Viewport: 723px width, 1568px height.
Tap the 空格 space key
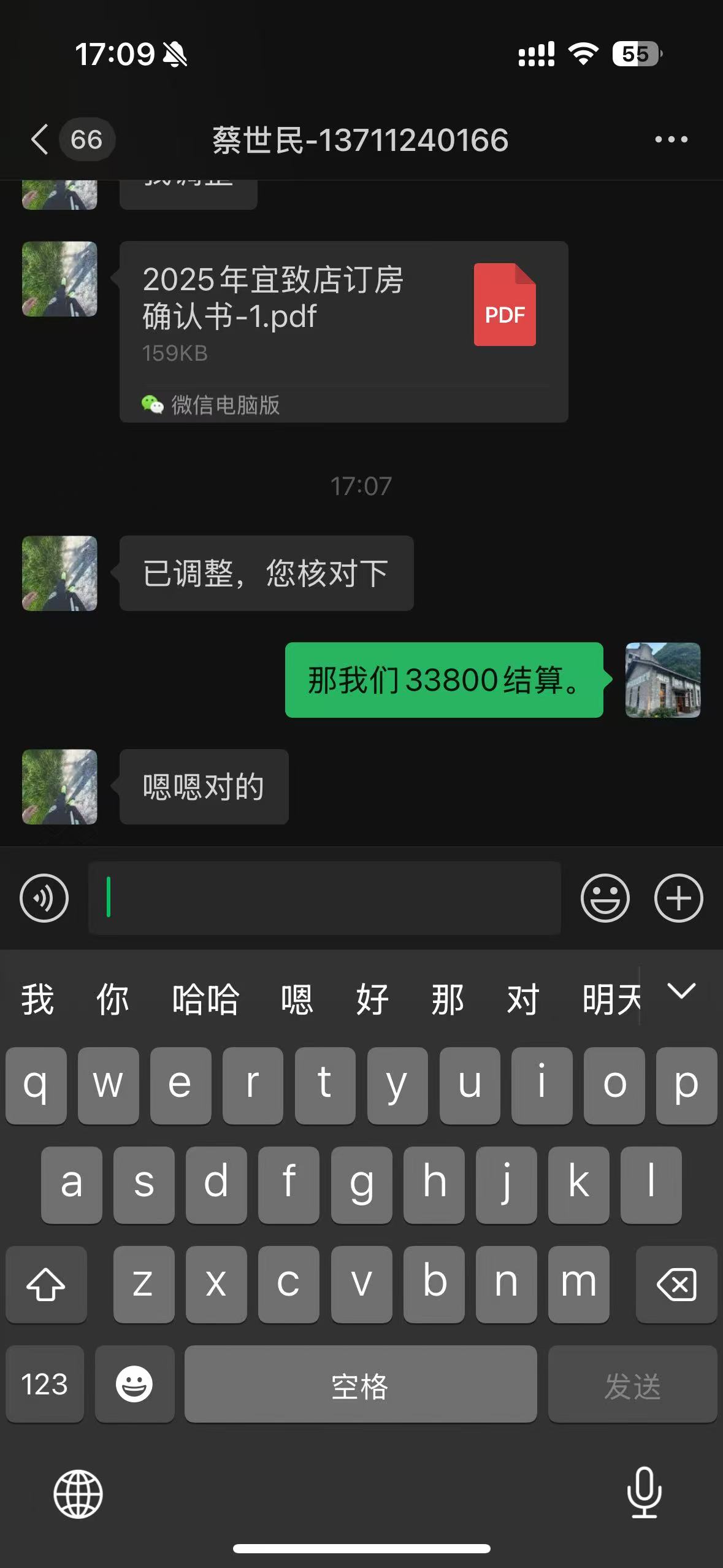[360, 1384]
